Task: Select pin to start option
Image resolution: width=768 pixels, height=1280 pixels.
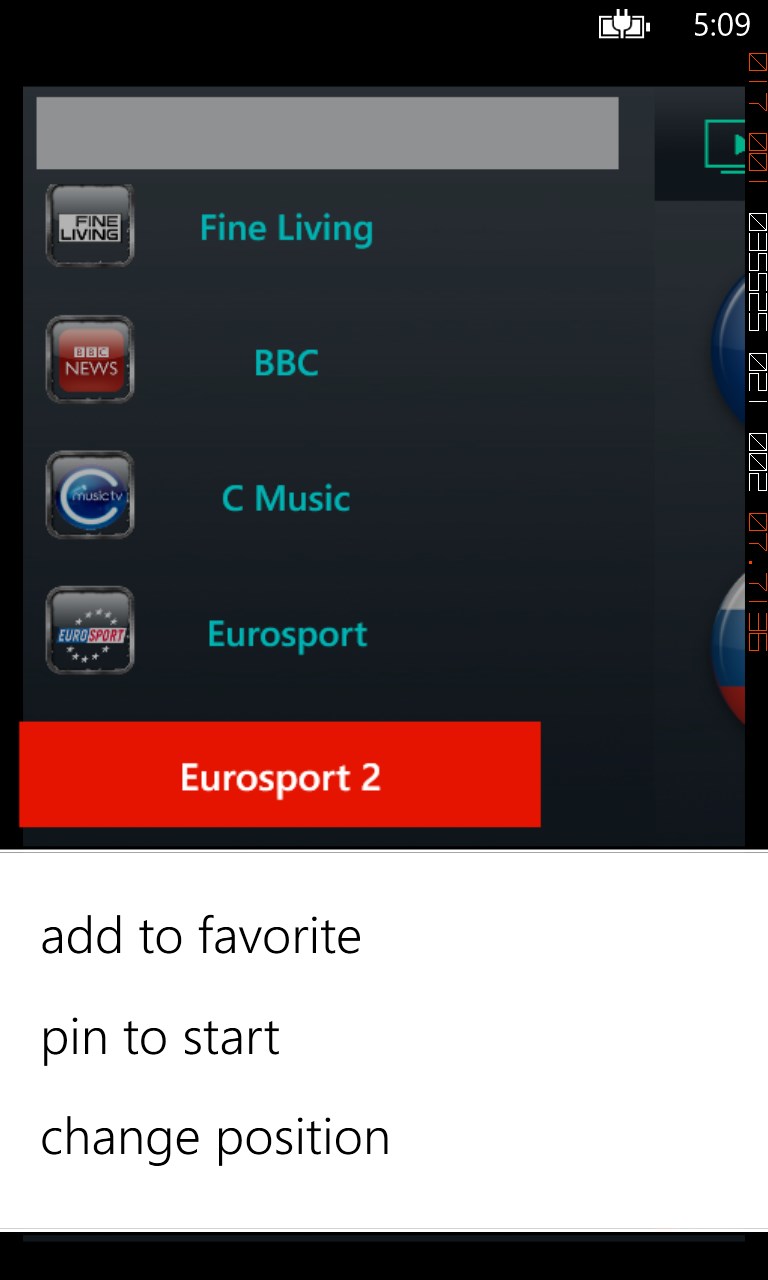Action: [160, 1037]
